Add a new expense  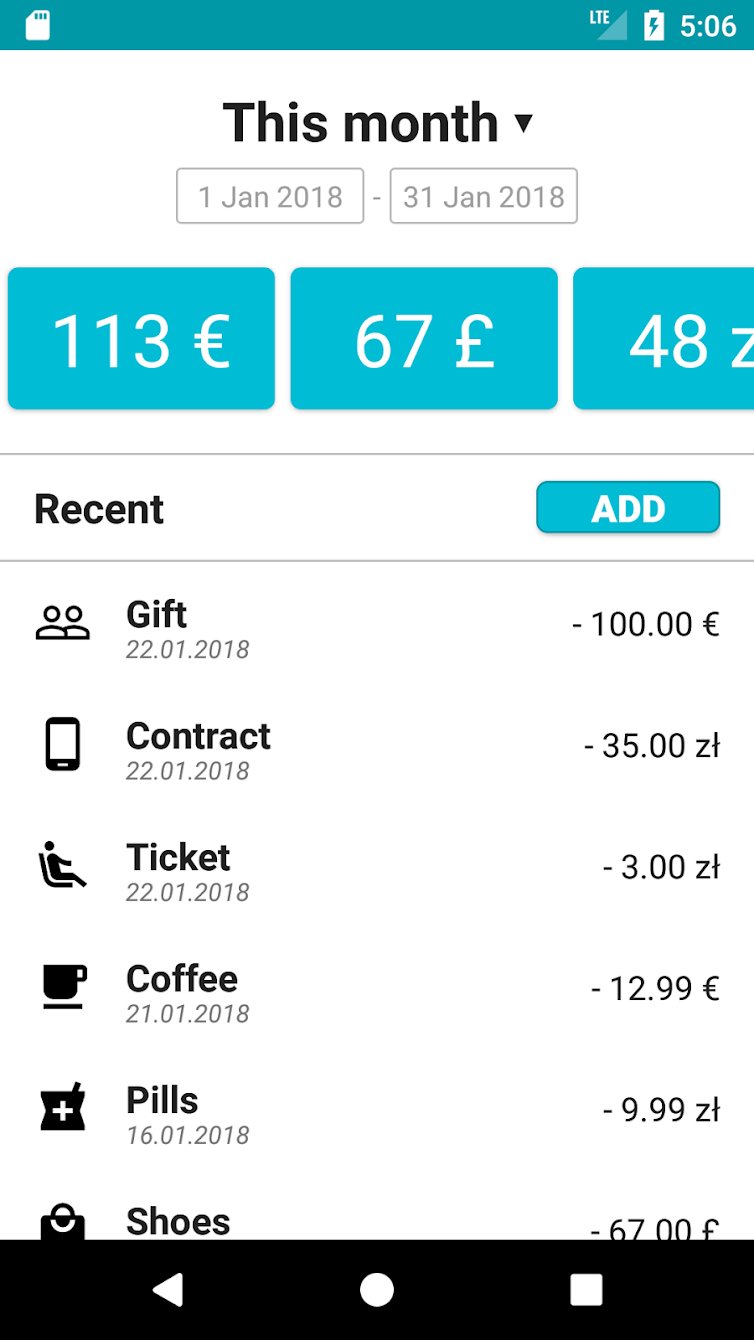[628, 508]
